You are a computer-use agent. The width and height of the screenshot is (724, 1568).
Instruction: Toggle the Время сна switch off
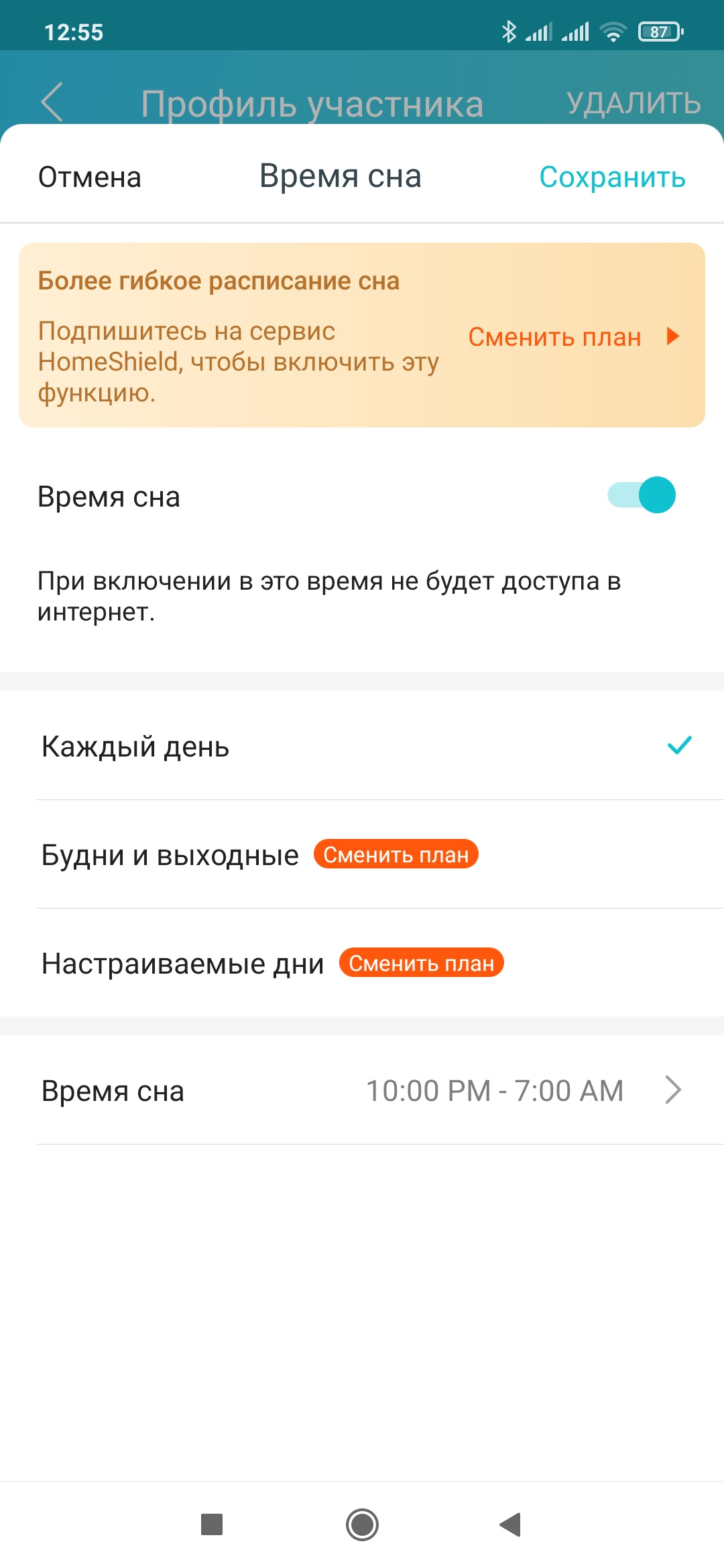pos(642,495)
